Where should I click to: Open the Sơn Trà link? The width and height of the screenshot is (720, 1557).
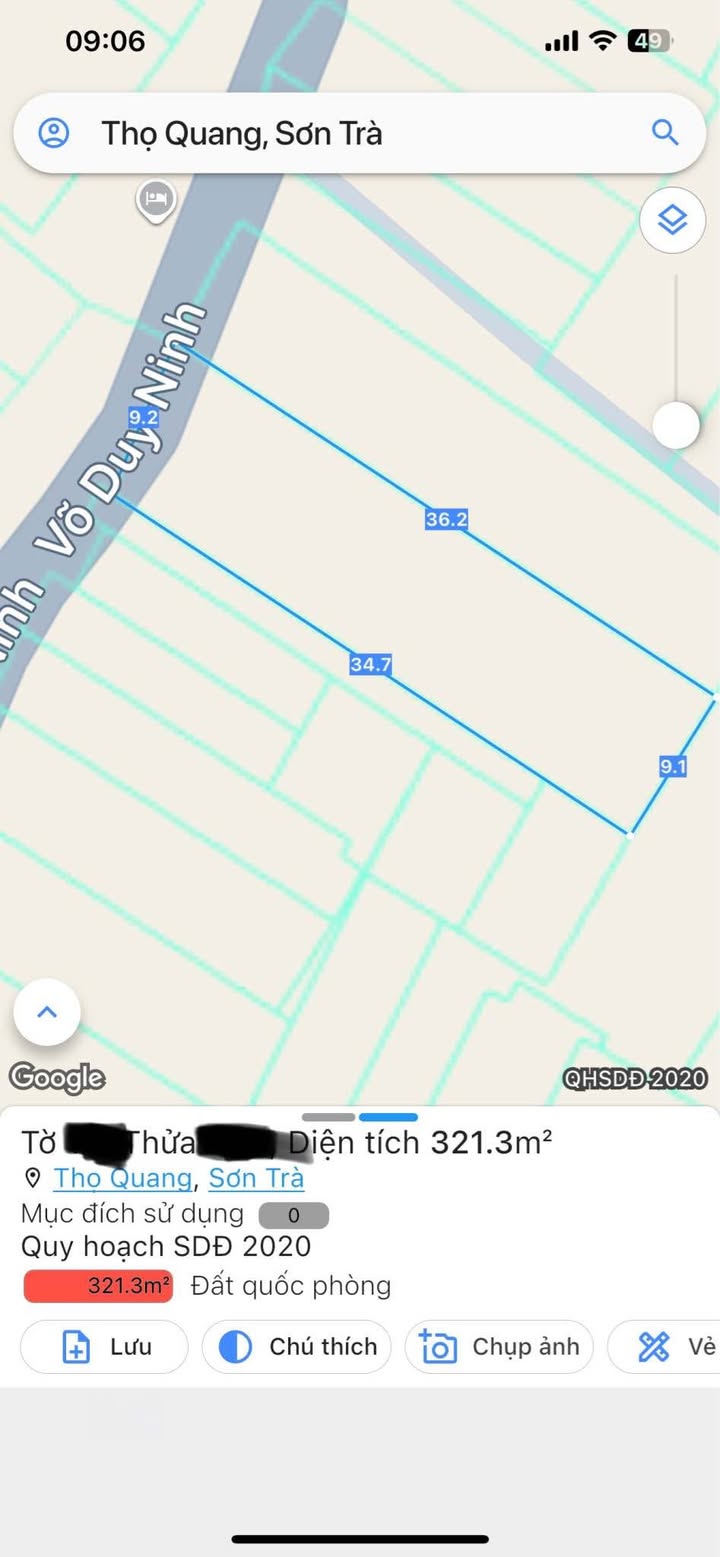pos(256,1179)
